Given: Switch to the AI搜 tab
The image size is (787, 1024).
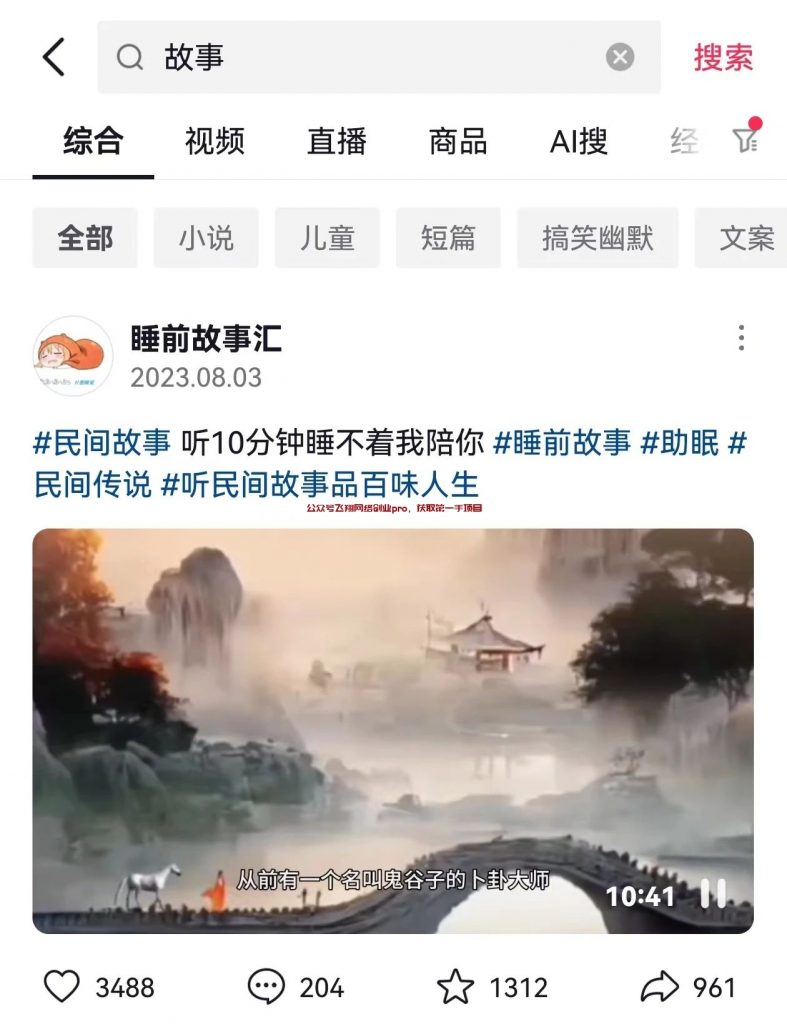Looking at the screenshot, I should click(x=579, y=141).
